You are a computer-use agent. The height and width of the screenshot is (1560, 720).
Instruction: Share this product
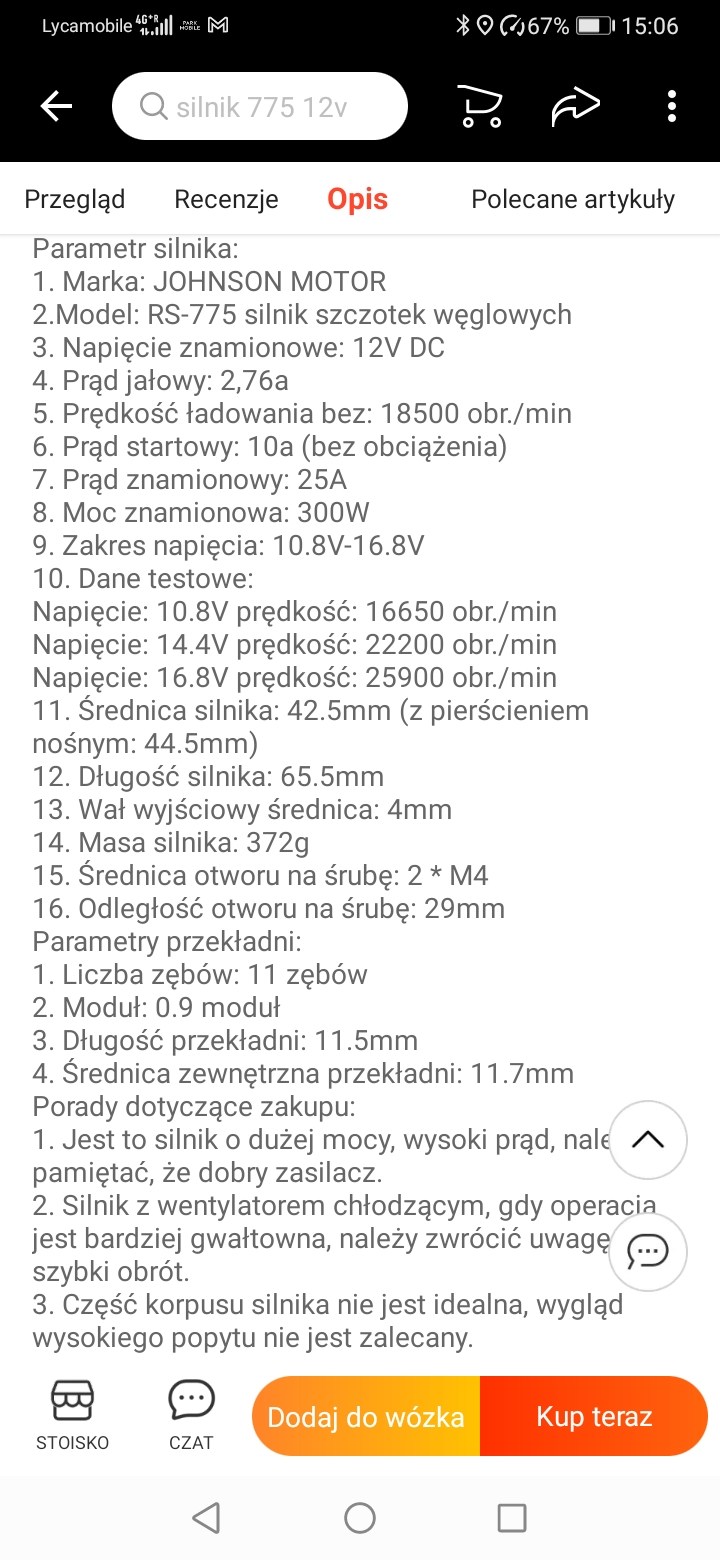tap(576, 106)
